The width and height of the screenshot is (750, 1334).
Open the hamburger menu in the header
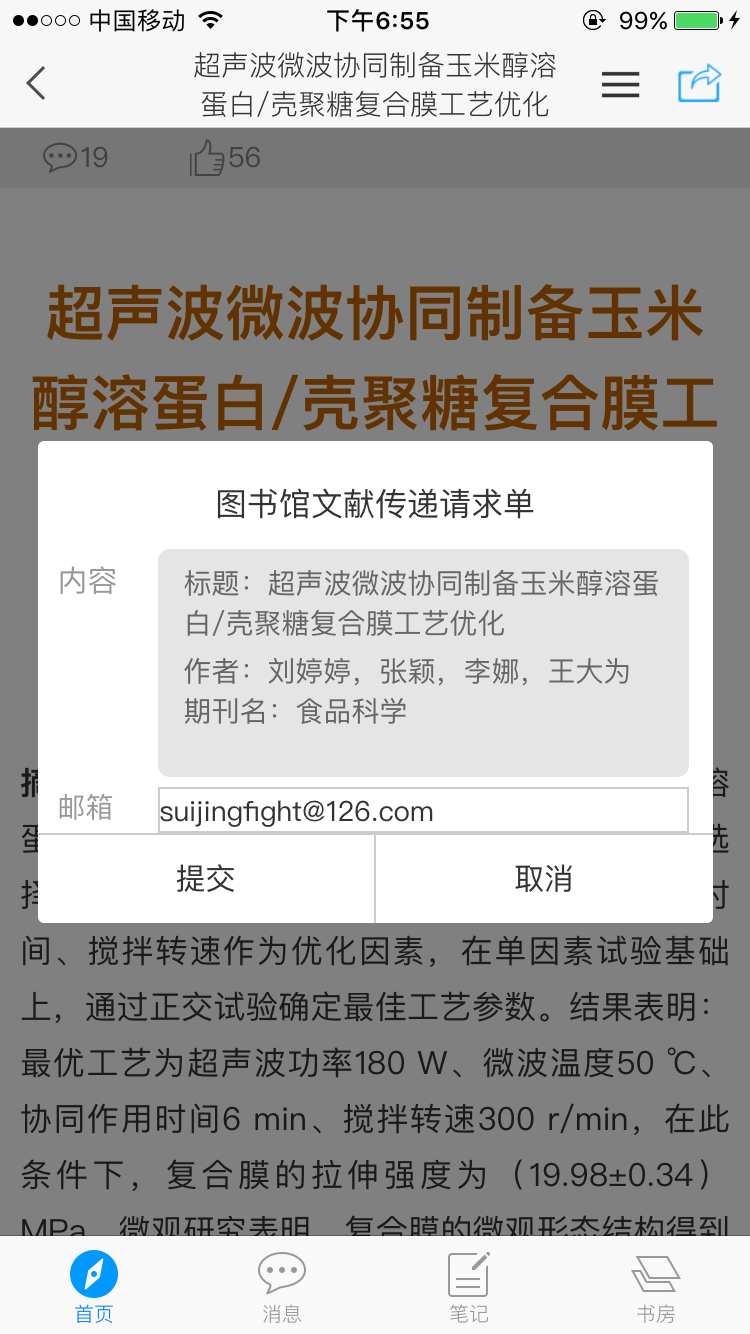620,84
